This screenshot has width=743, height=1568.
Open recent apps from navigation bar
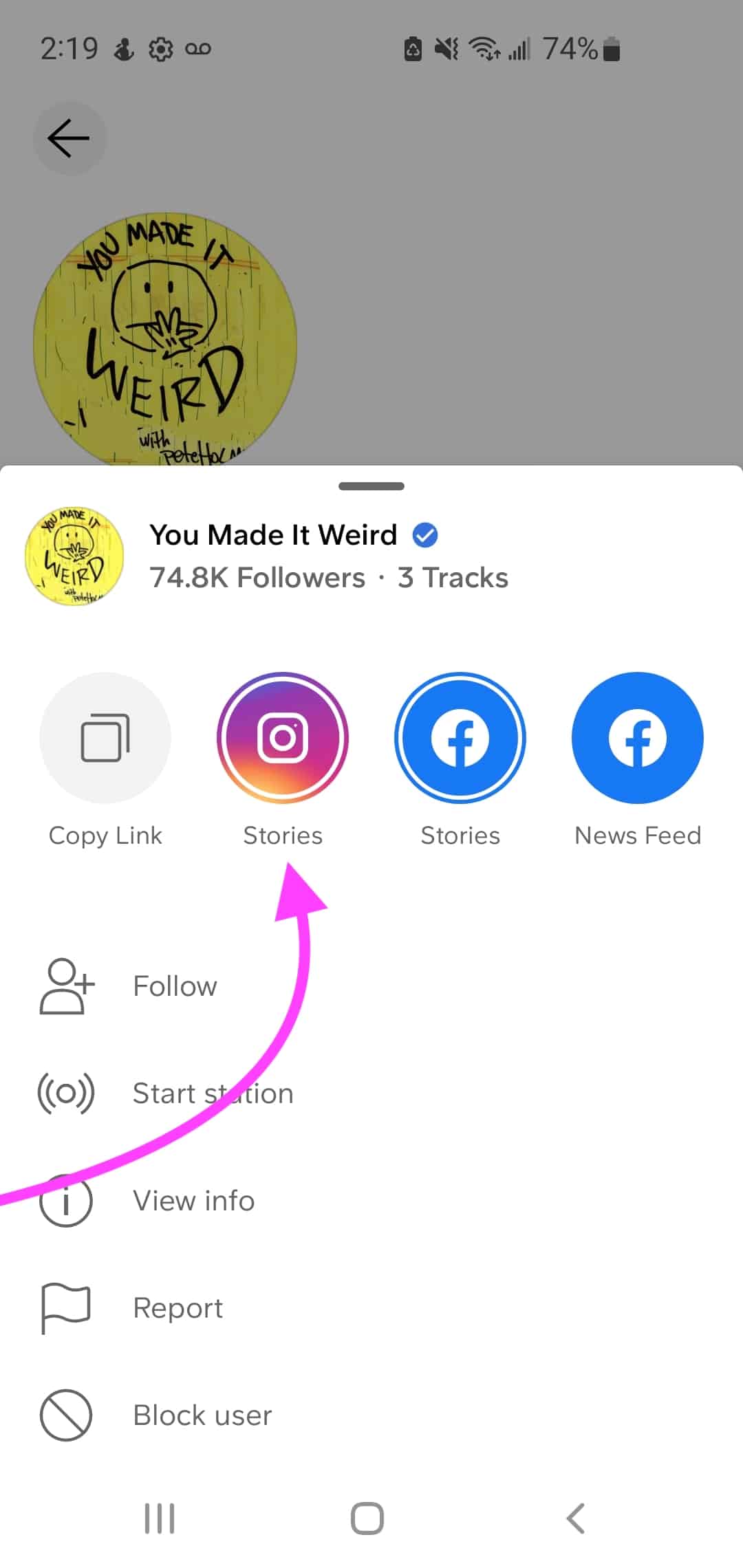[160, 1518]
